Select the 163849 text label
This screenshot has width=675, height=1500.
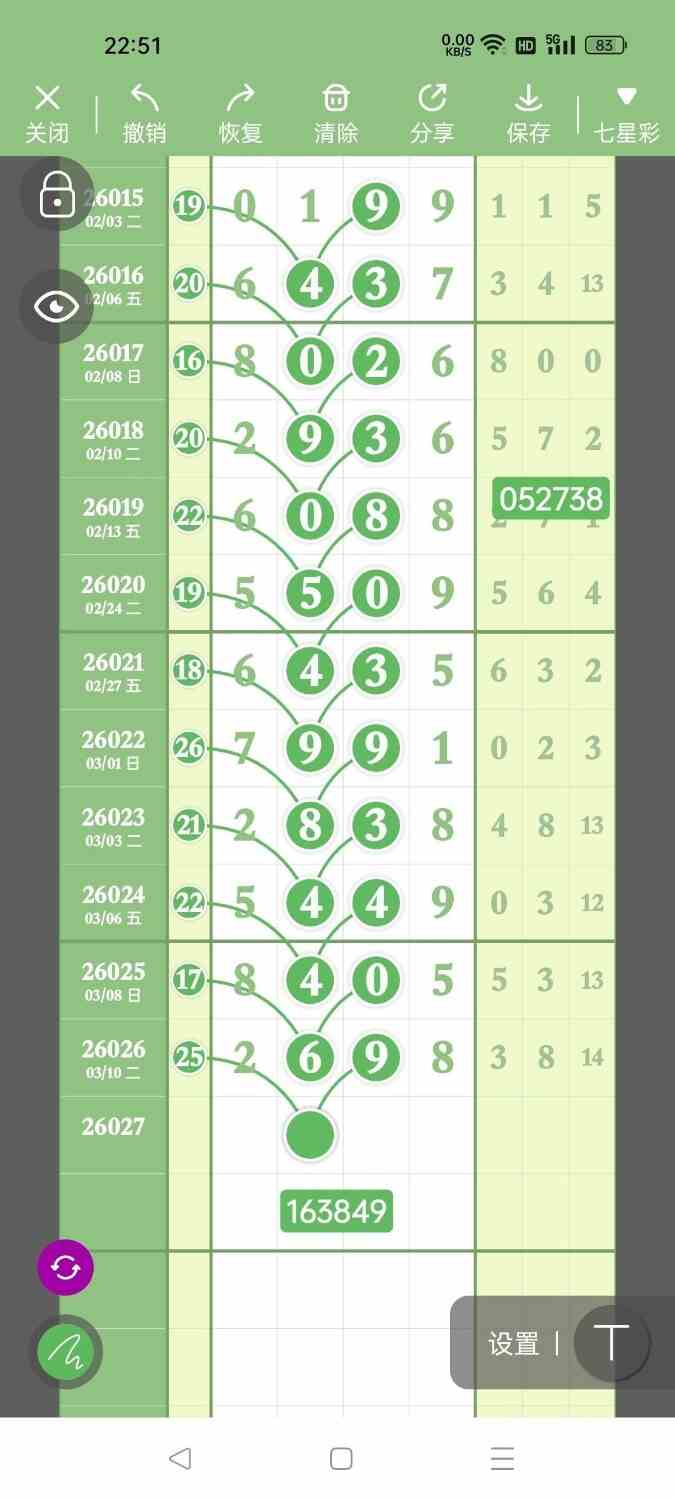pyautogui.click(x=336, y=1211)
